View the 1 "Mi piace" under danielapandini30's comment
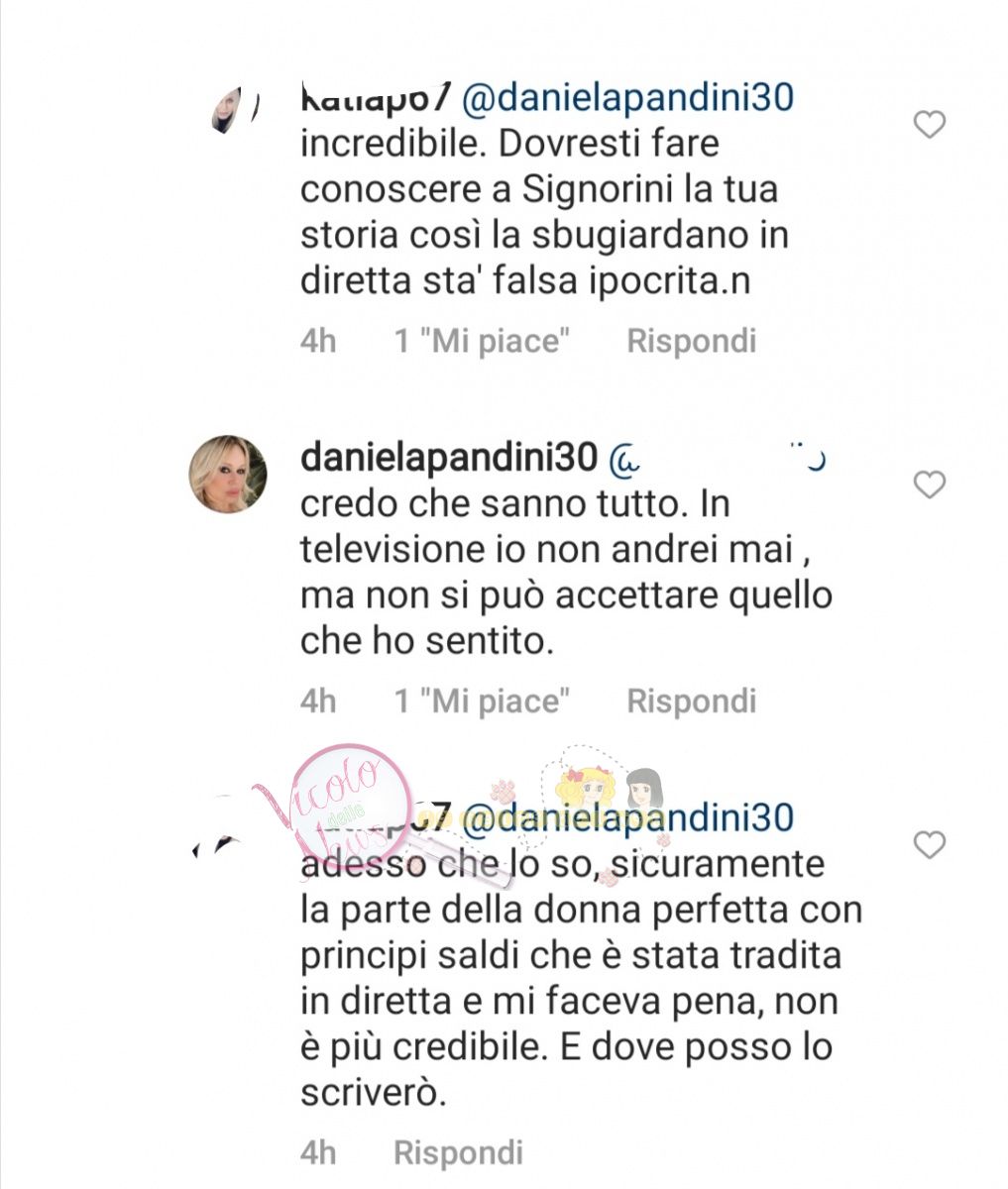The width and height of the screenshot is (1008, 1189). [482, 702]
